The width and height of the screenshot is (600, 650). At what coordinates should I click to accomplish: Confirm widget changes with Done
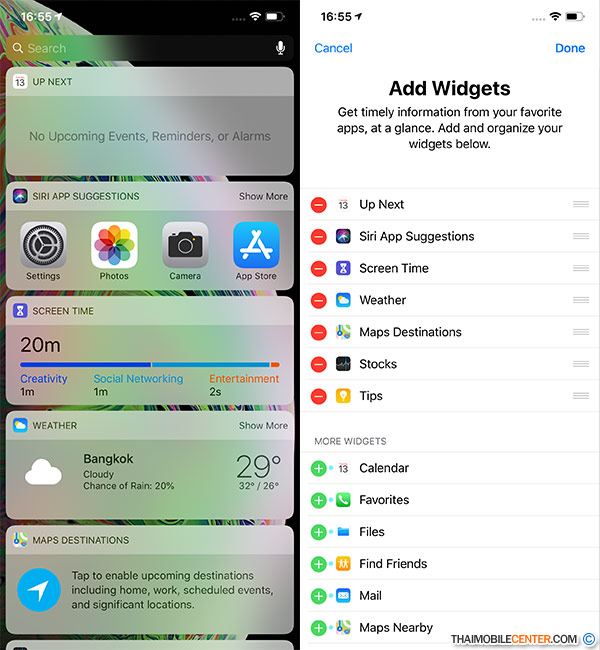(570, 48)
